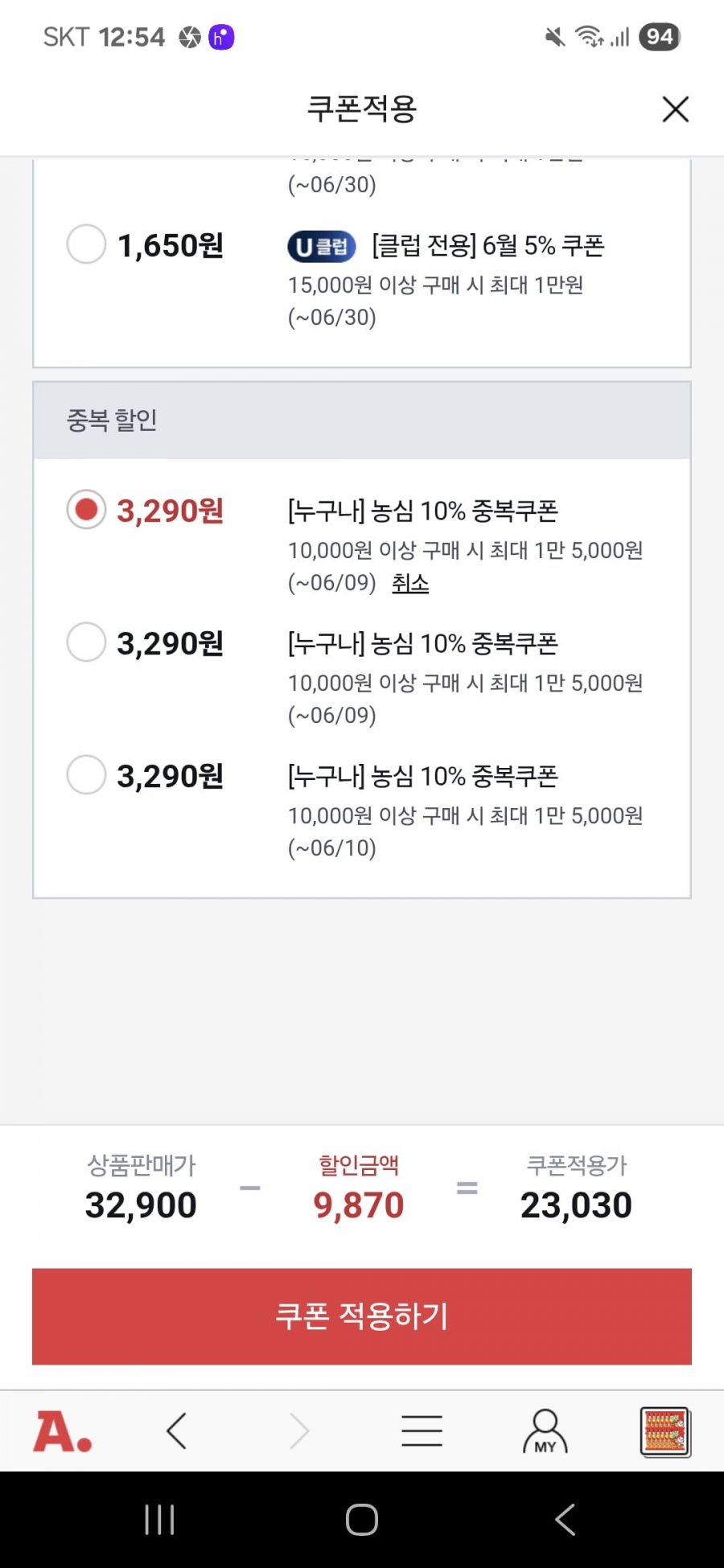Open the A. home logo
The height and width of the screenshot is (1568, 724).
pos(62,1432)
